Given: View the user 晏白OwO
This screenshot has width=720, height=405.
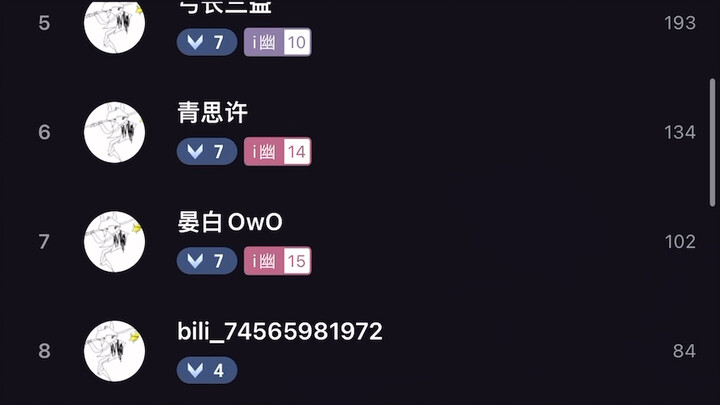Looking at the screenshot, I should 230,223.
